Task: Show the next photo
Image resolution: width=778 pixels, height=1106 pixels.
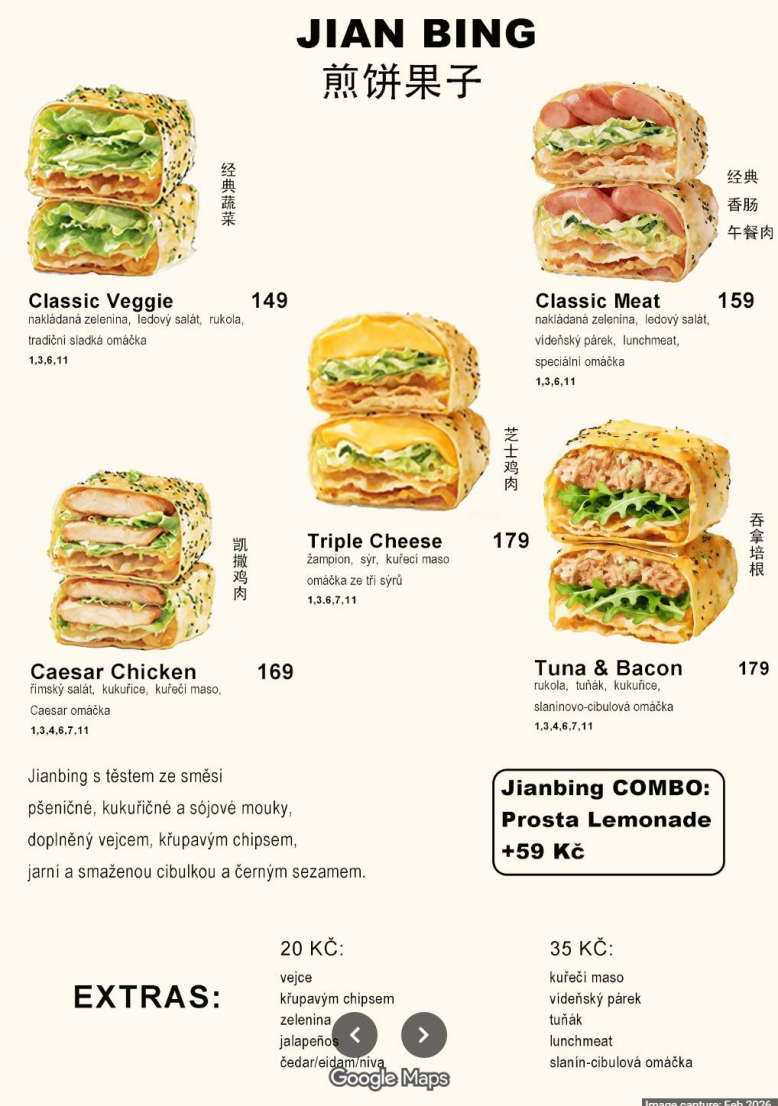Action: click(x=423, y=1035)
